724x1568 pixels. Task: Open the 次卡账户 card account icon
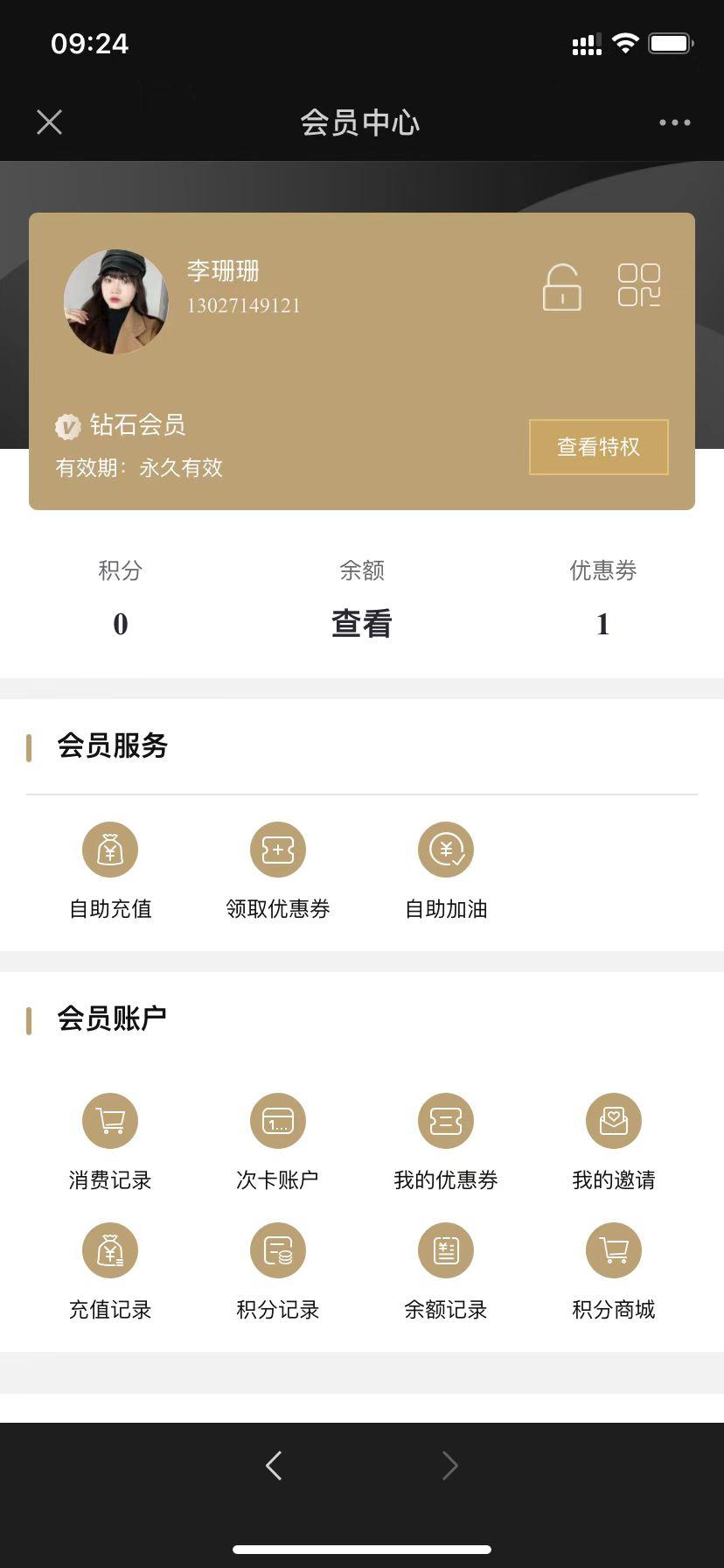277,1121
